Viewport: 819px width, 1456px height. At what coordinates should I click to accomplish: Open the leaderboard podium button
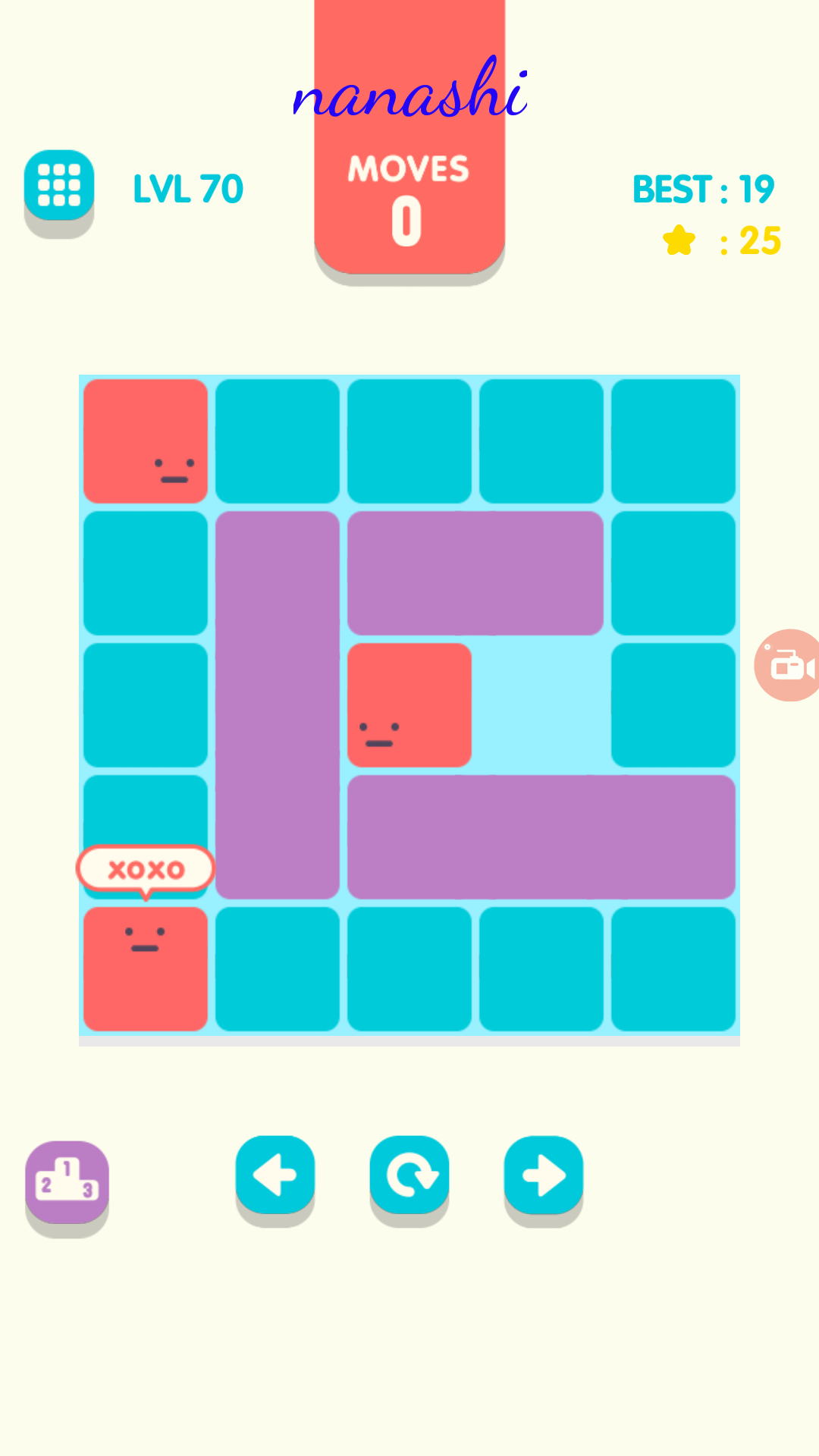[x=67, y=1181]
